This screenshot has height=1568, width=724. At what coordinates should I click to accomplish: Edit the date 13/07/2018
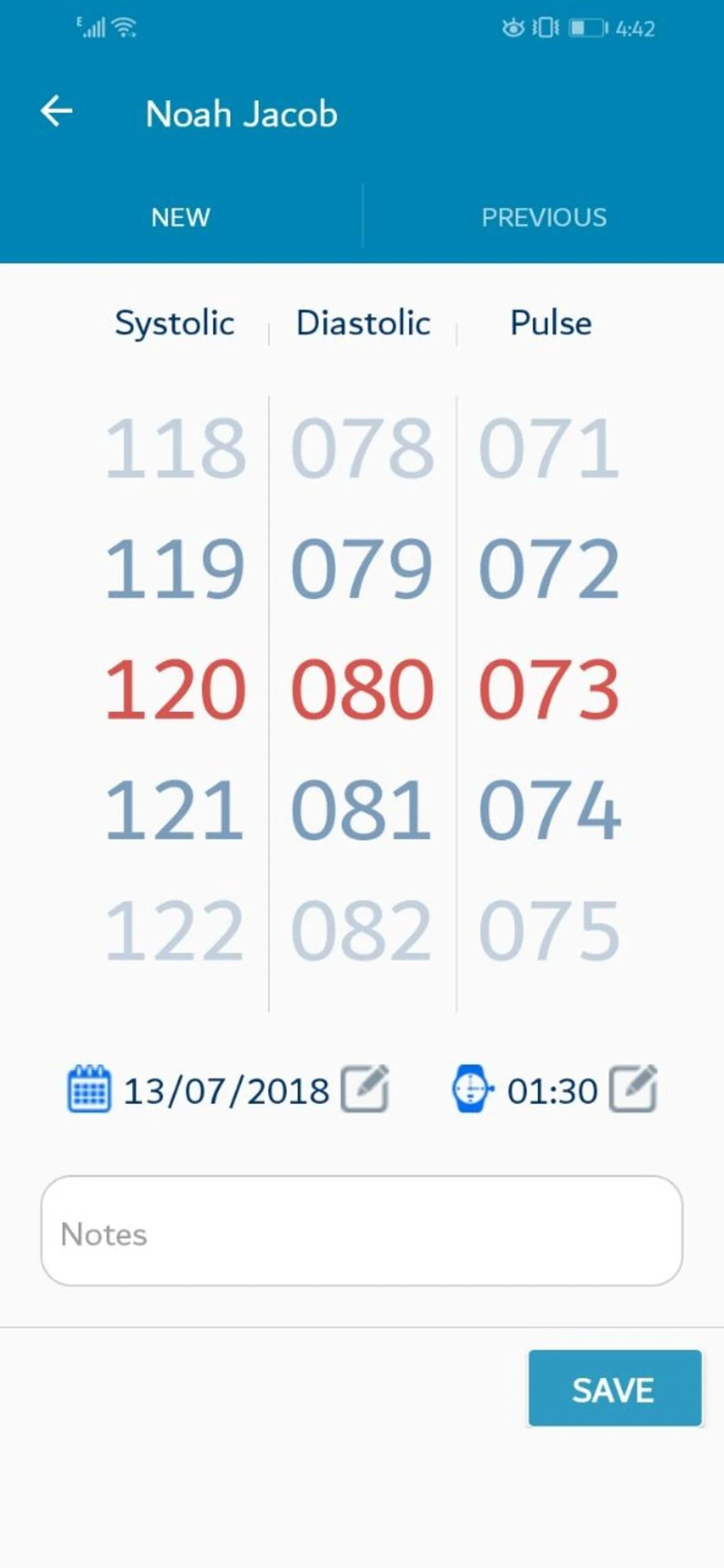point(365,1089)
